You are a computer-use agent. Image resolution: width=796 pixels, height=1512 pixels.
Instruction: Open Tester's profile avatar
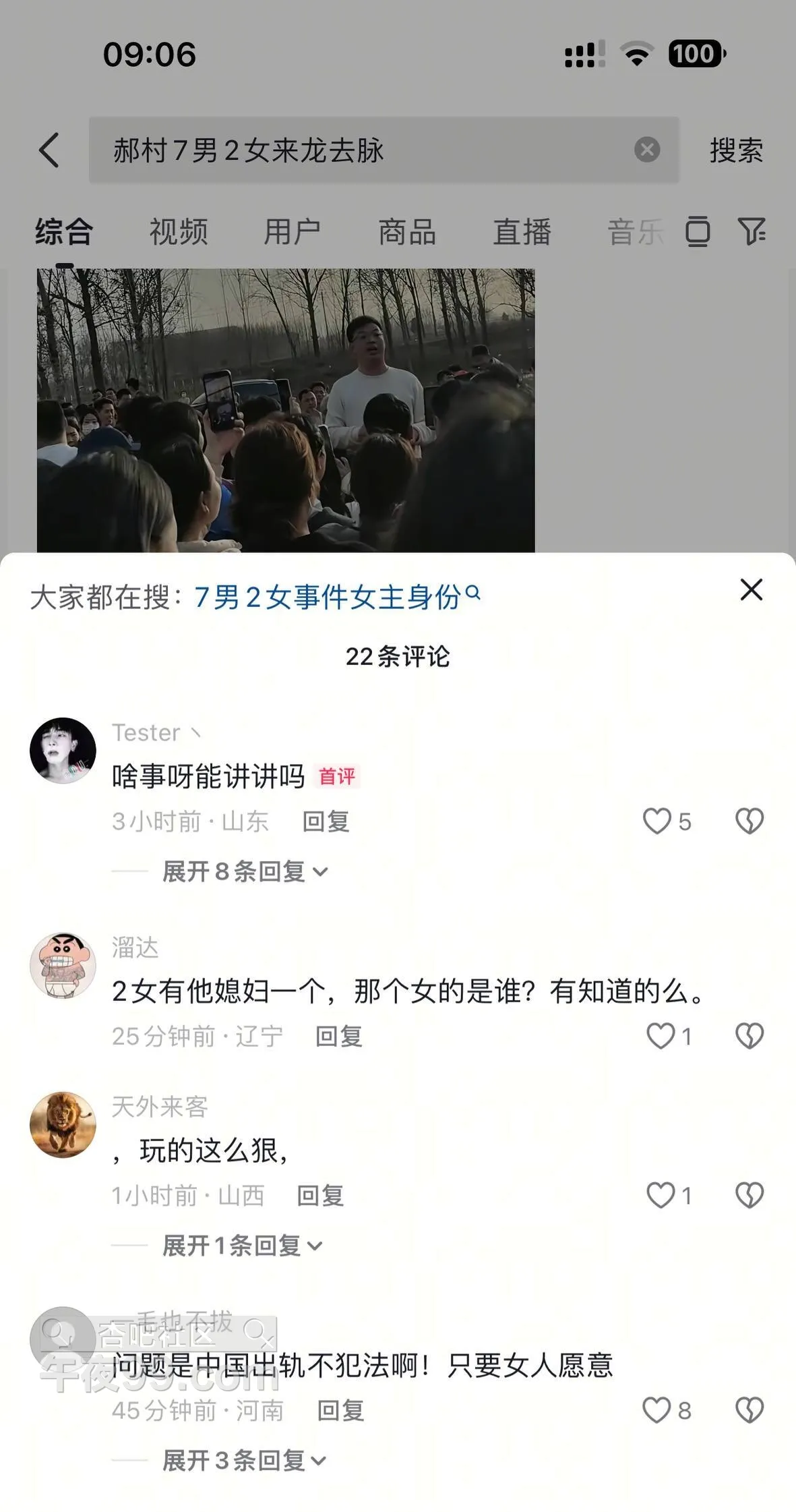coord(63,750)
